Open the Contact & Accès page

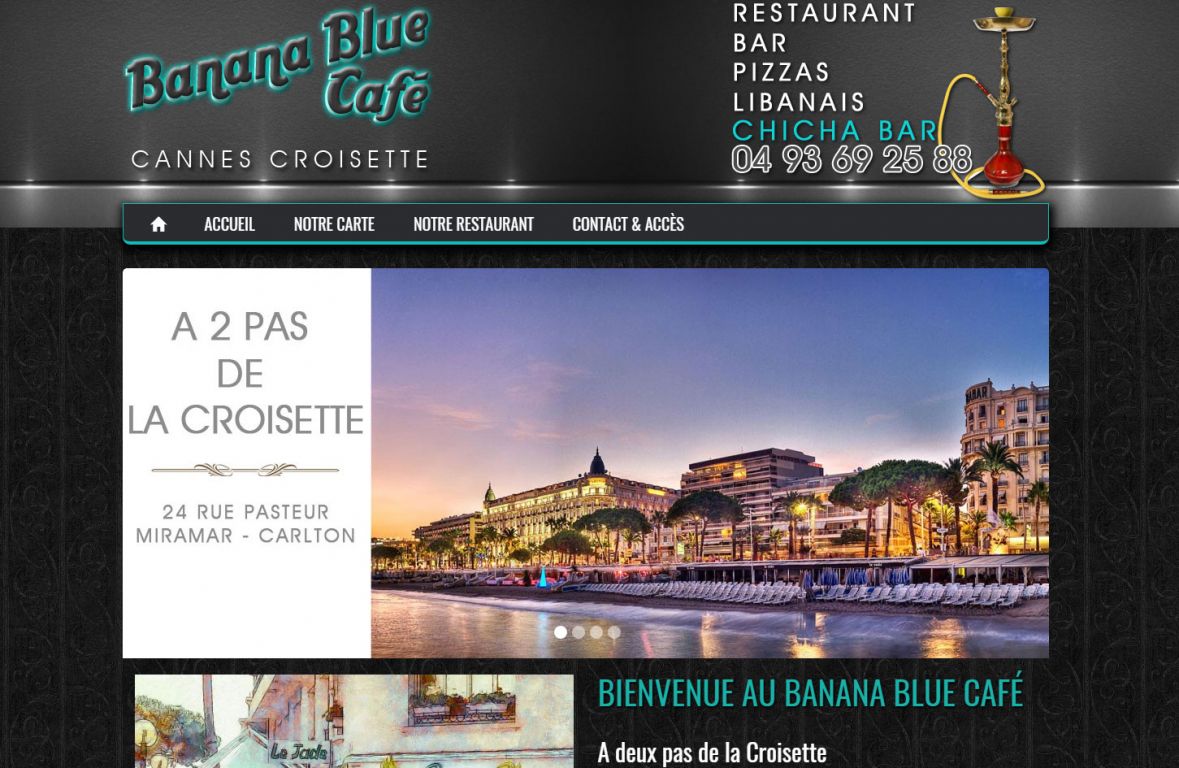pos(628,224)
